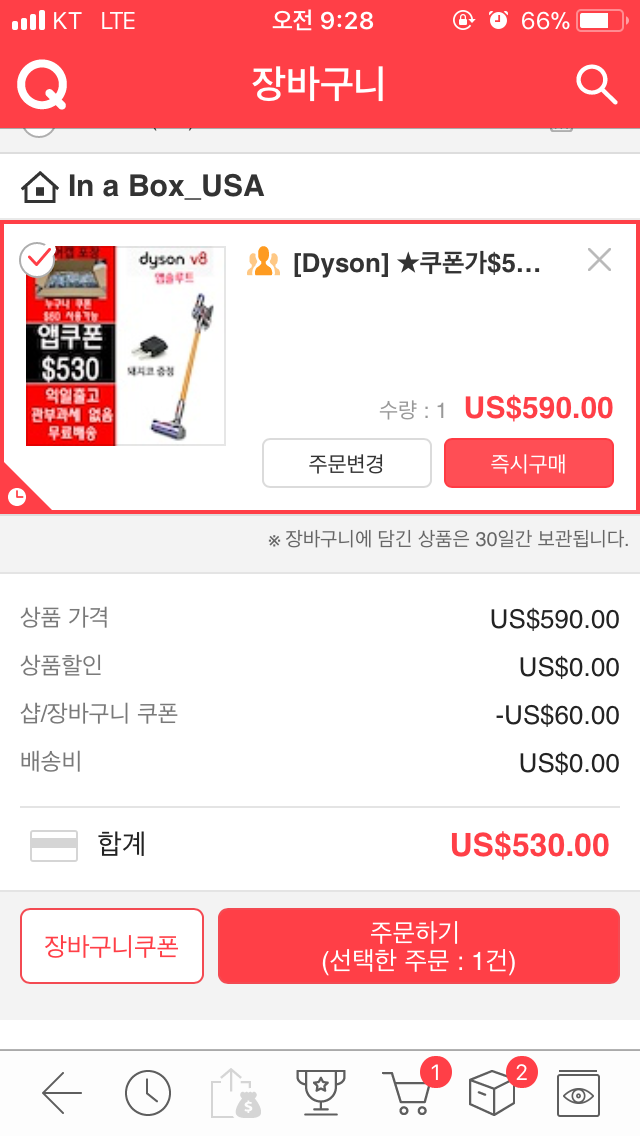Viewport: 640px width, 1136px height.
Task: Open the Dyson product title link
Action: (417, 263)
